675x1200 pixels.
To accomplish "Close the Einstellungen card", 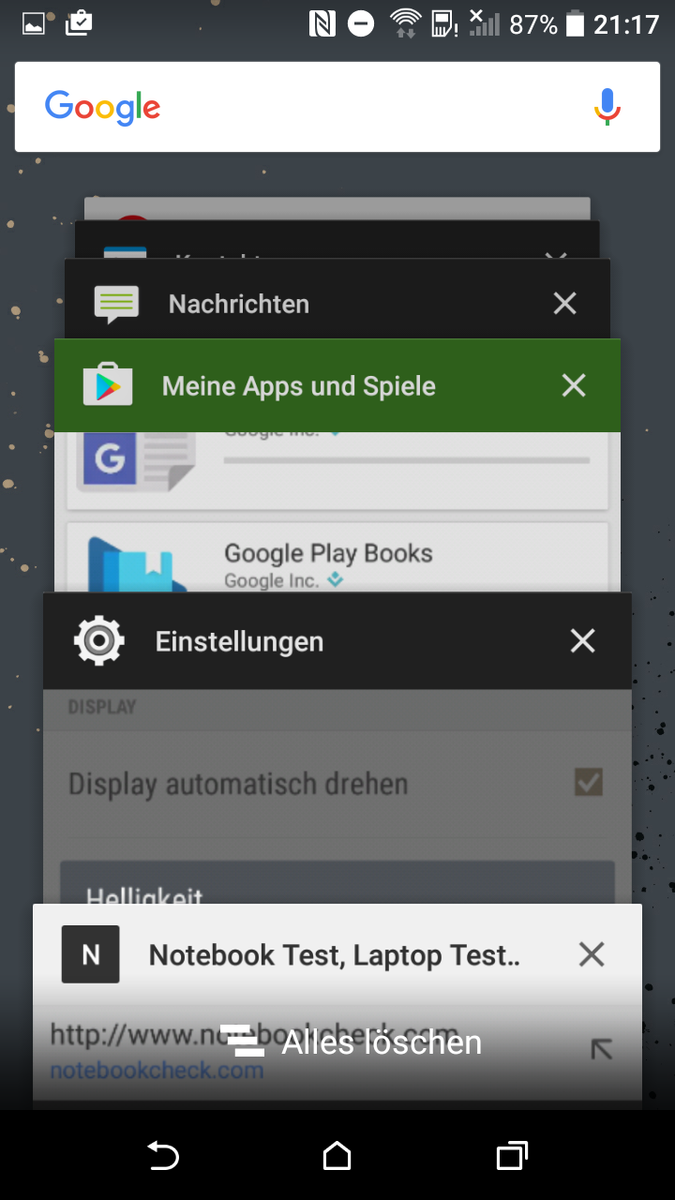I will (x=583, y=641).
